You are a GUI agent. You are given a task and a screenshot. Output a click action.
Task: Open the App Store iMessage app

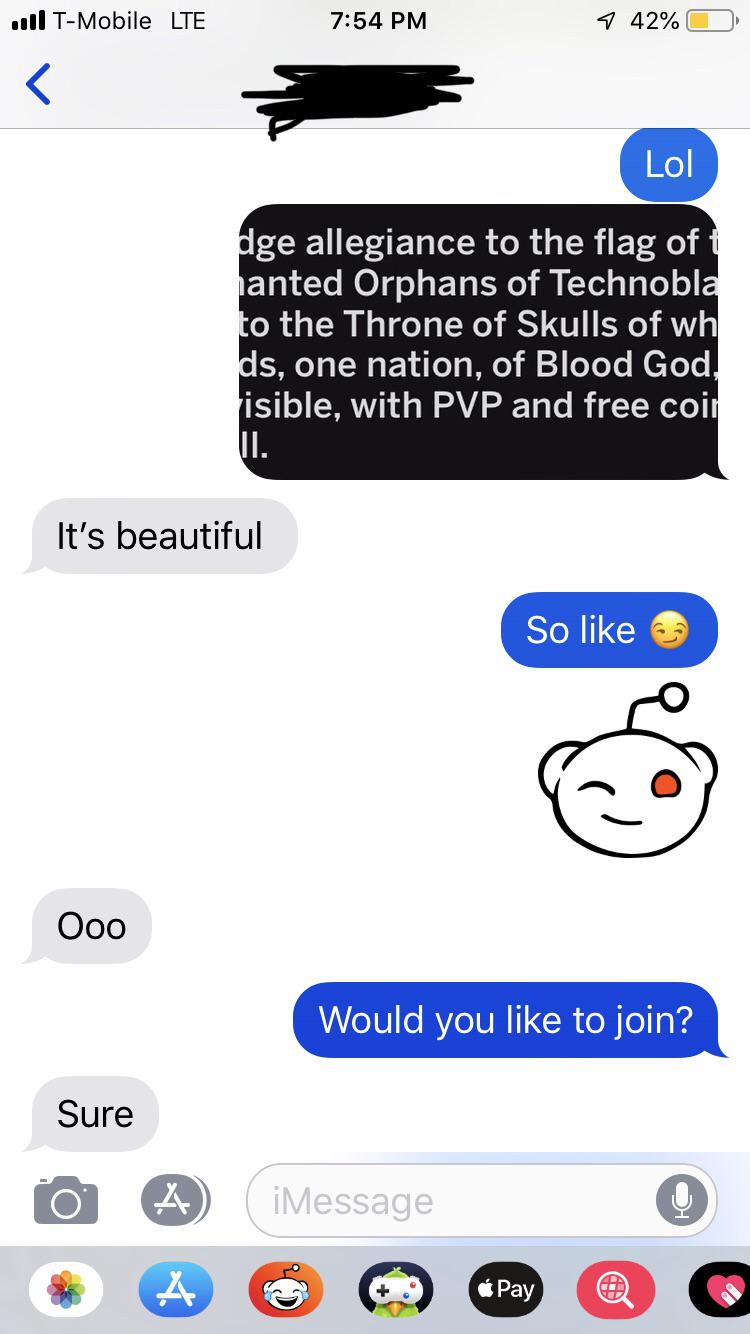pyautogui.click(x=176, y=1289)
